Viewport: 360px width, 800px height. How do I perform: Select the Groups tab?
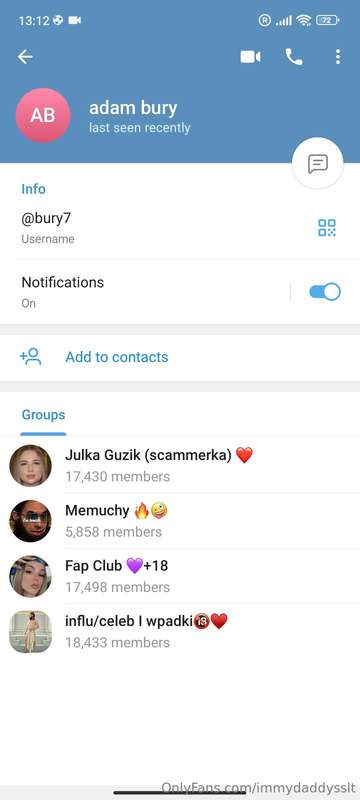(x=43, y=415)
